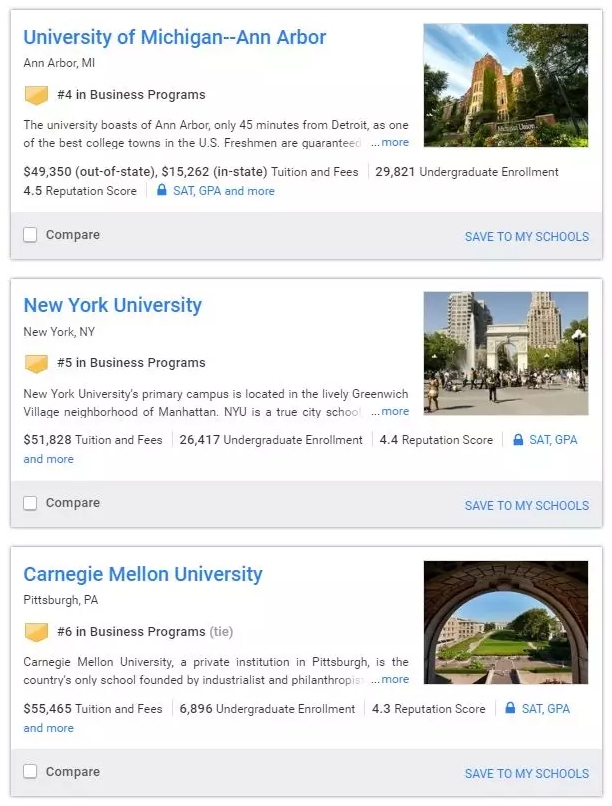
Task: Open Carnegie Mellon University title link
Action: (x=142, y=575)
